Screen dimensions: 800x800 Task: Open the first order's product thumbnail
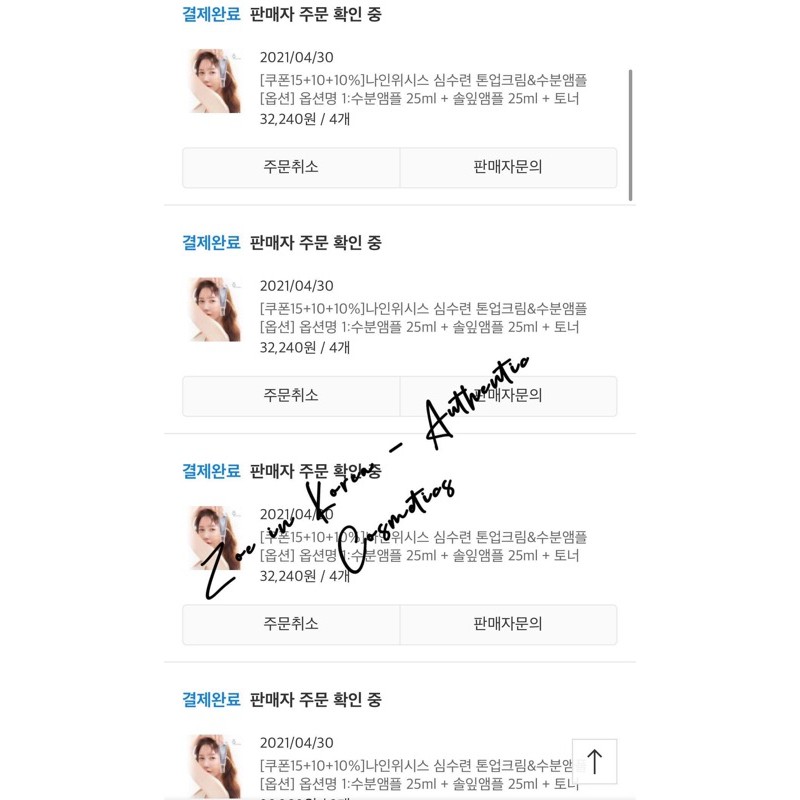pyautogui.click(x=215, y=81)
